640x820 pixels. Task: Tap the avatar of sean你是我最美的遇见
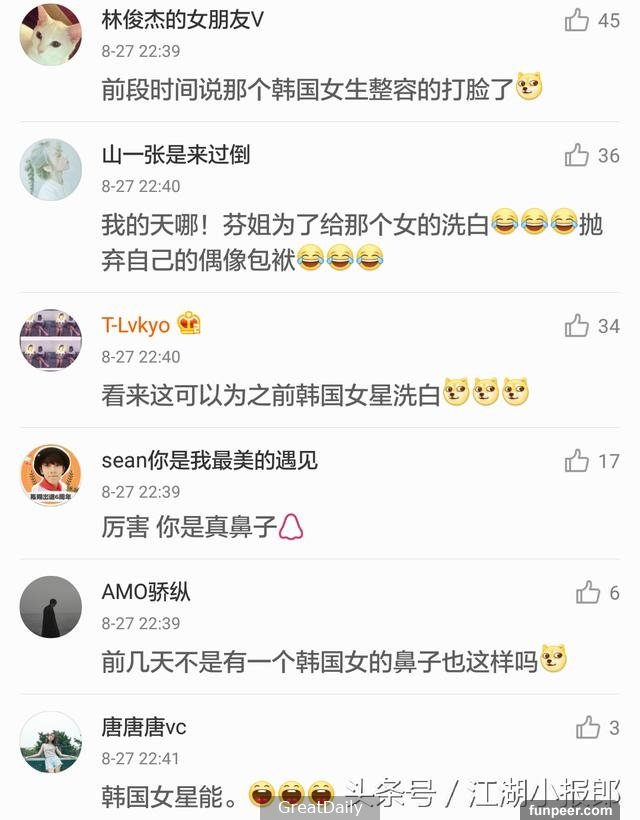51,475
